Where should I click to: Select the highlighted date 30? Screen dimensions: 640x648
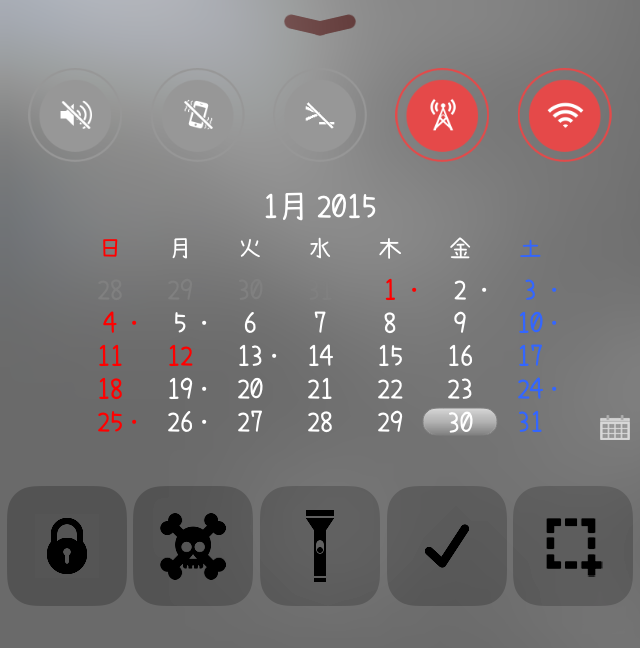click(x=460, y=422)
